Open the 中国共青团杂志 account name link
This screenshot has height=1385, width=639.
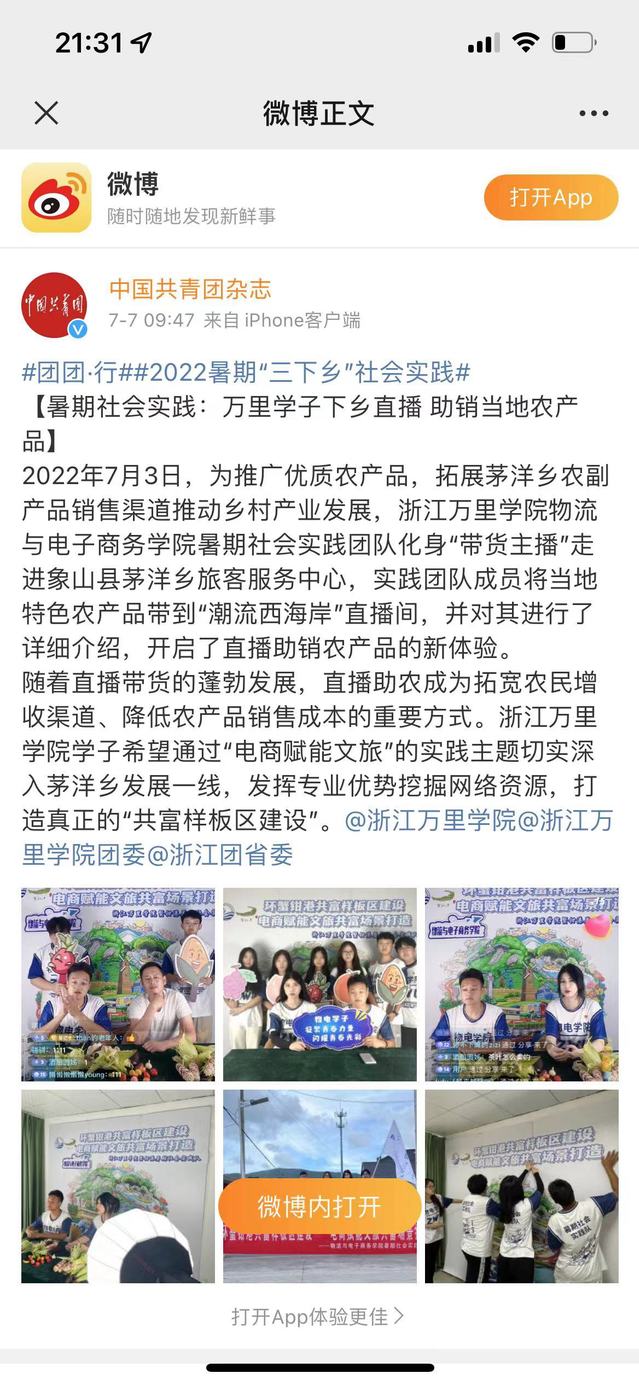190,290
